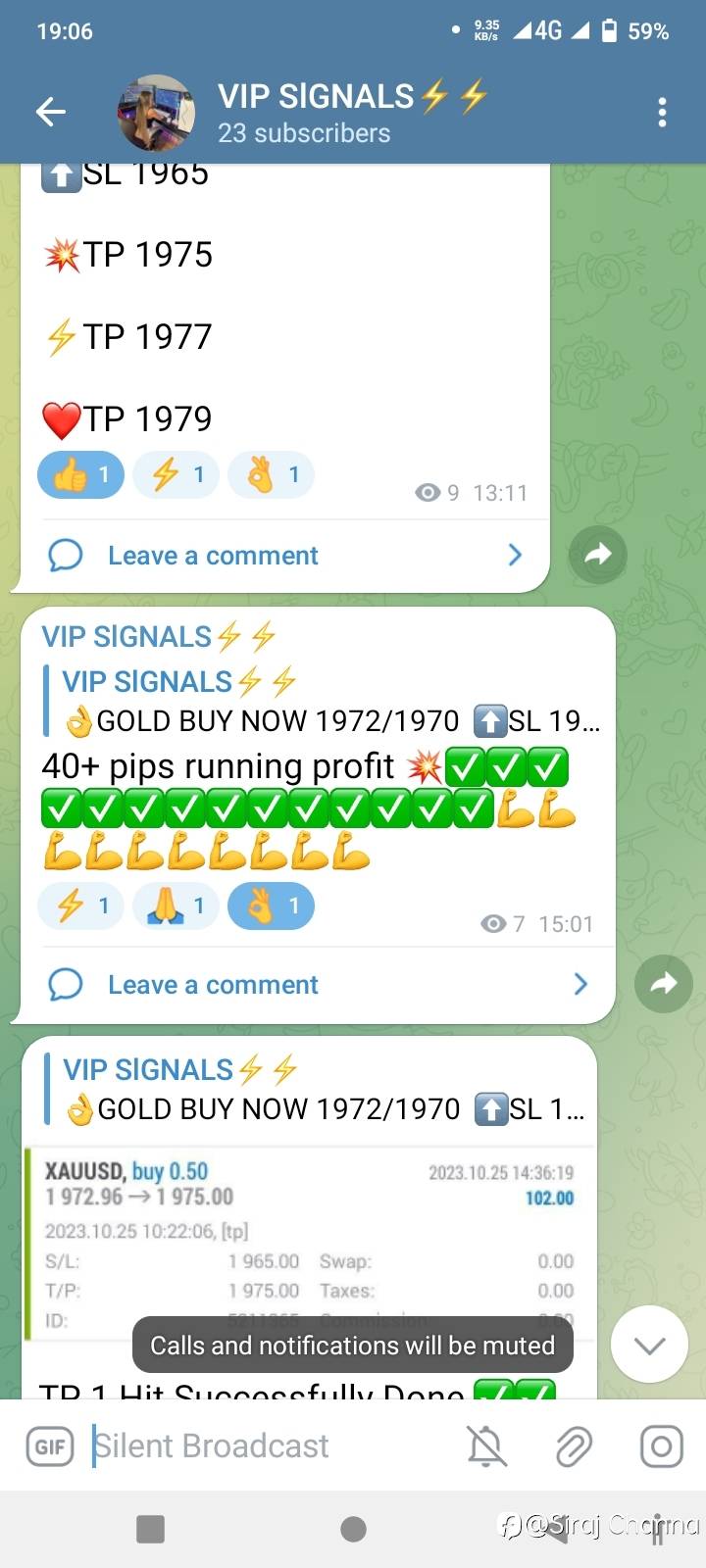Tap lightning reaction on 40+ pips post
Image resolution: width=706 pixels, height=1568 pixels.
pyautogui.click(x=81, y=906)
